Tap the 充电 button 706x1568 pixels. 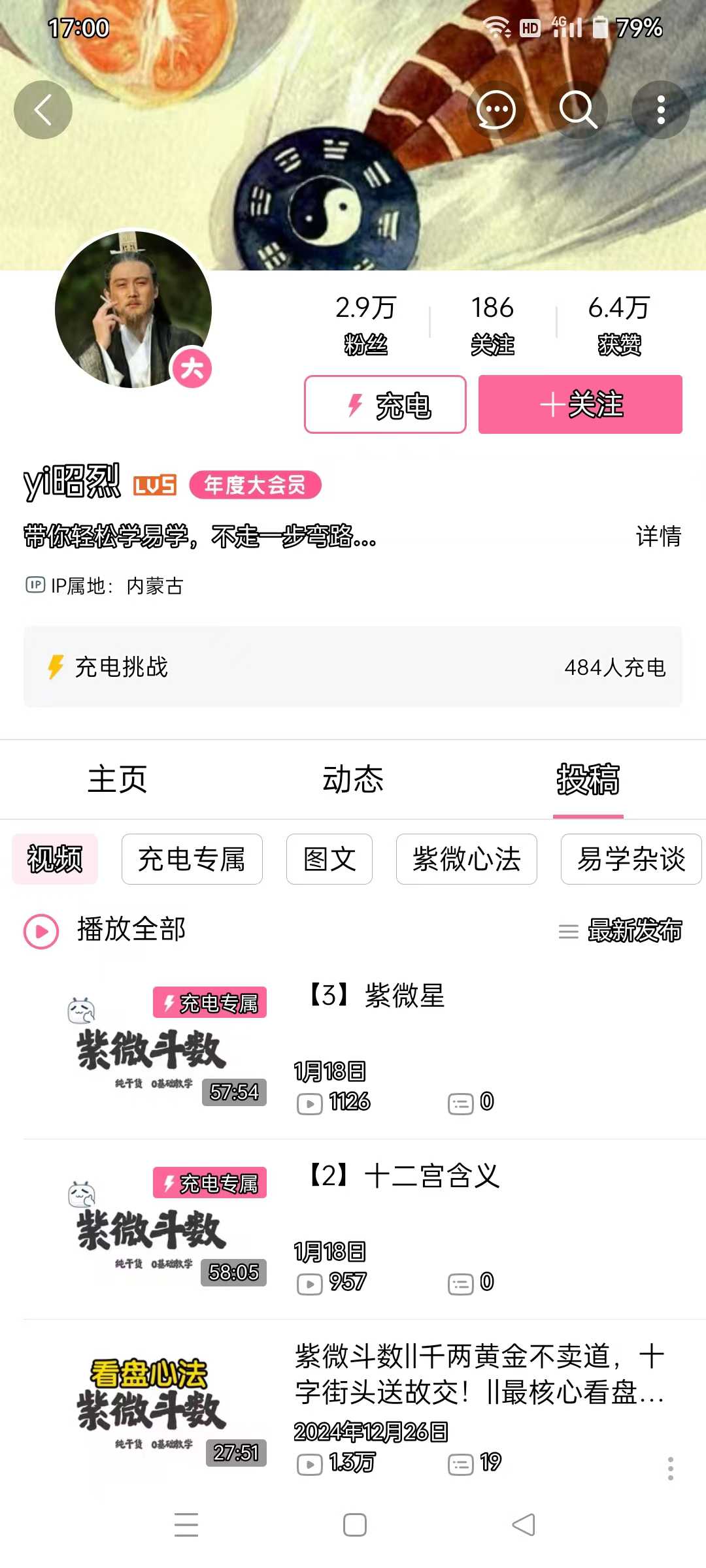[x=385, y=404]
